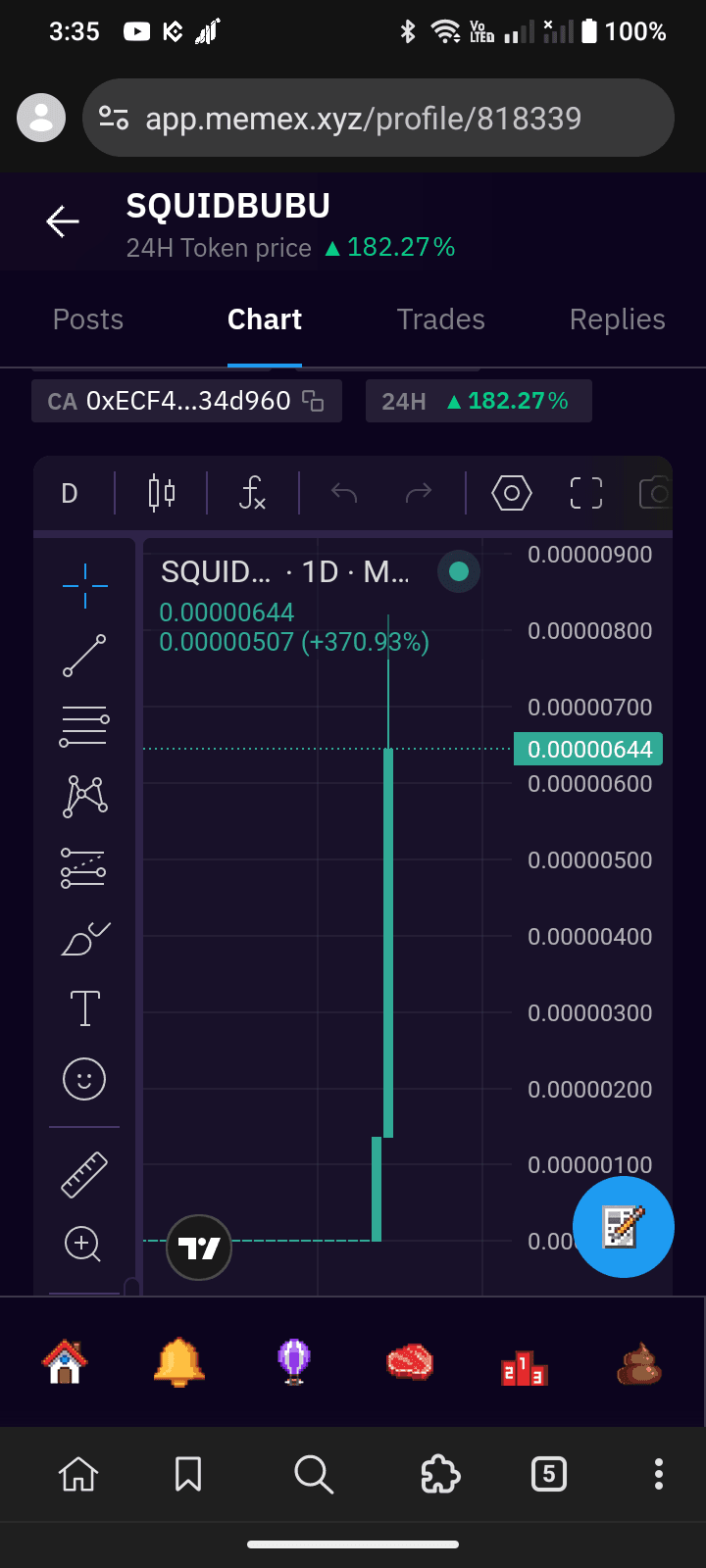Screen dimensions: 706x1568
Task: Open the notifications bell tab
Action: [179, 1362]
